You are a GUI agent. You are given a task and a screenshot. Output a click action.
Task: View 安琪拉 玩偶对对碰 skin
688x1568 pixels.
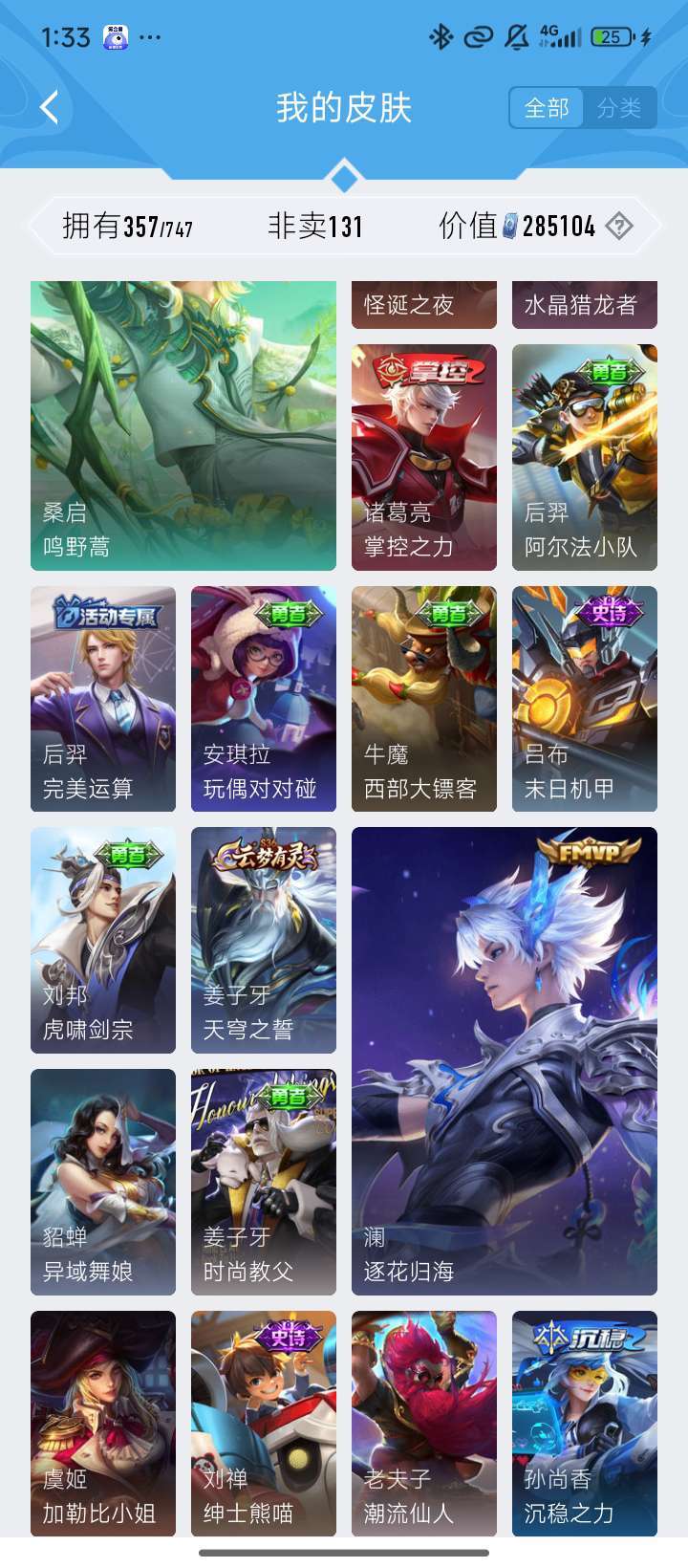tap(264, 699)
